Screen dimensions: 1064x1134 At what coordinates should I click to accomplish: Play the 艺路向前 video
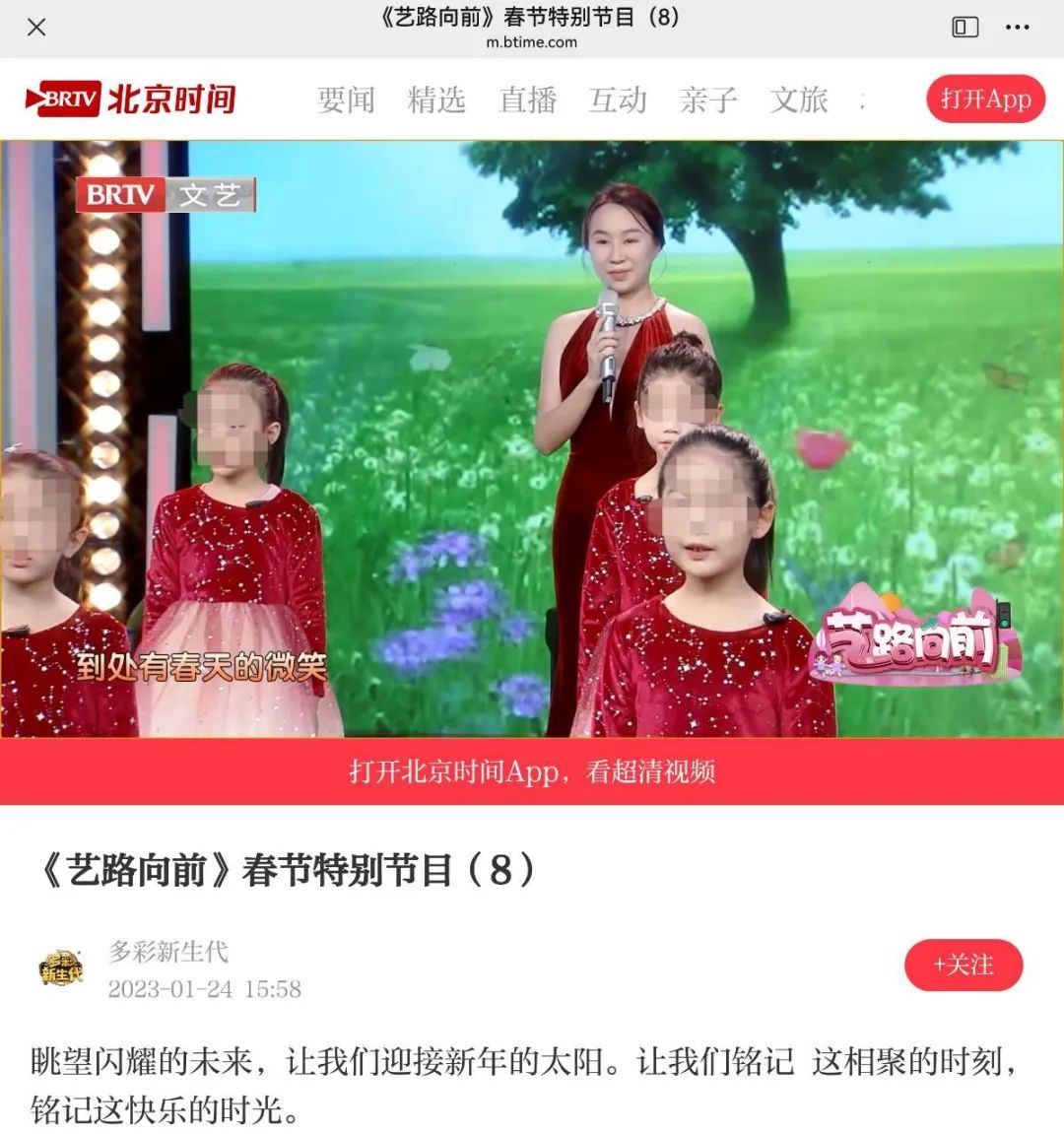coord(532,438)
